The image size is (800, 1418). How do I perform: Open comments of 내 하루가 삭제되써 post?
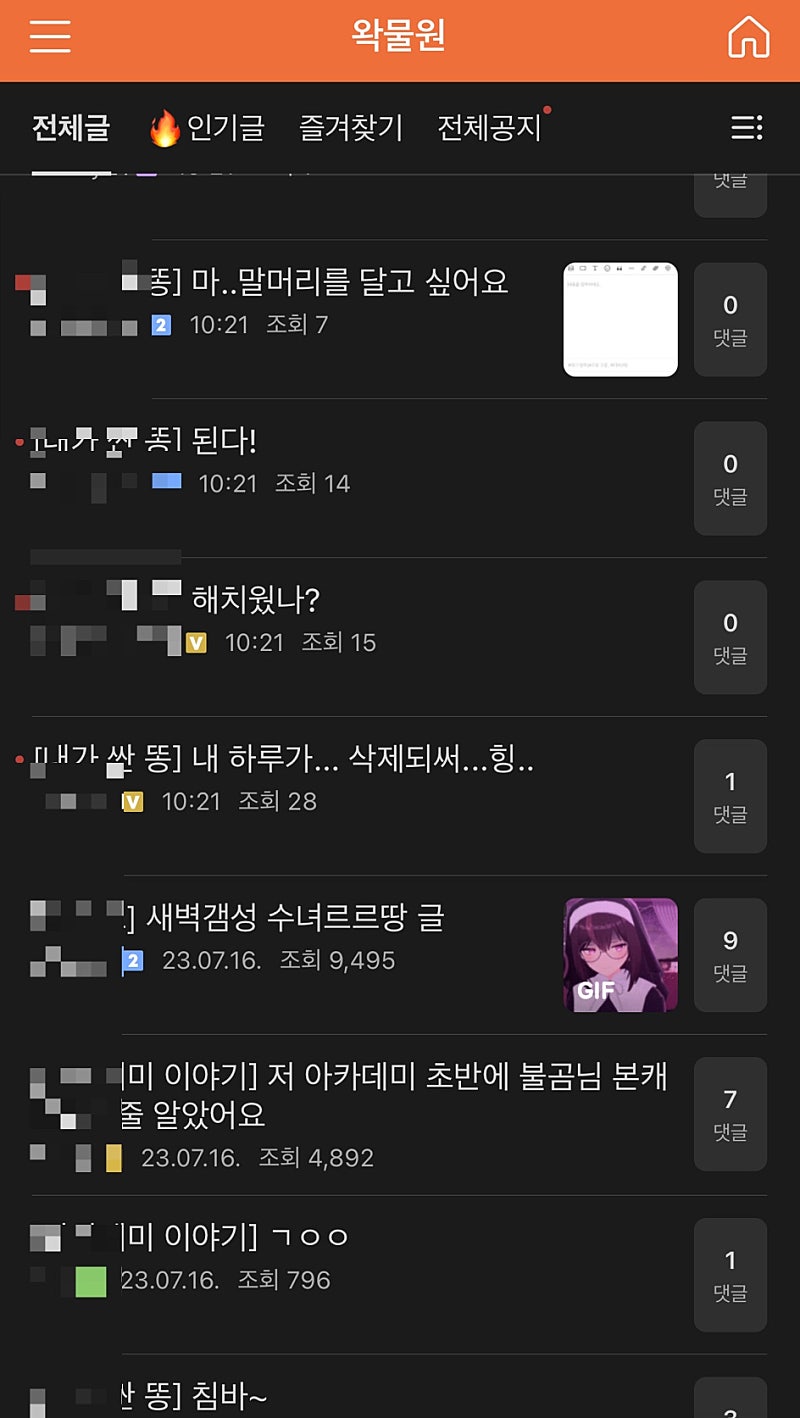[x=730, y=796]
